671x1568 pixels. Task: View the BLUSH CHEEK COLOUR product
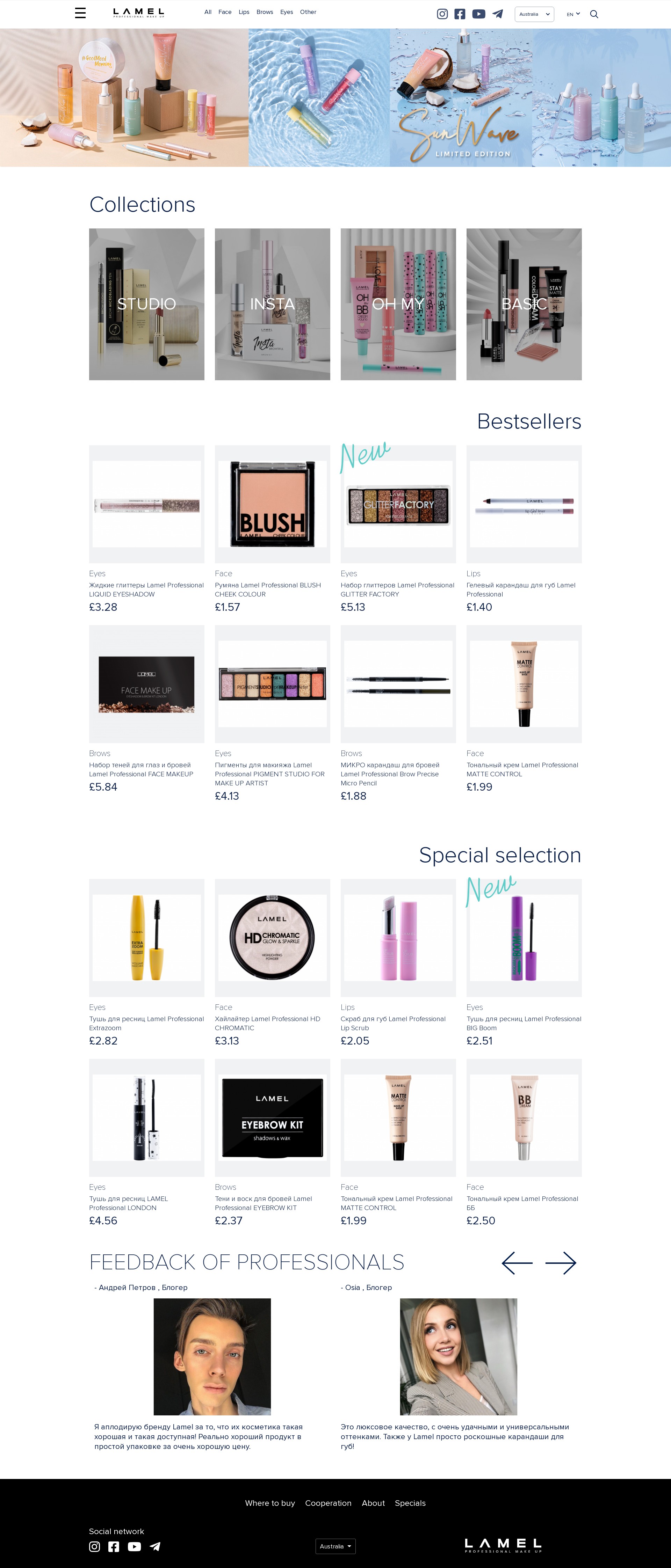click(x=272, y=504)
